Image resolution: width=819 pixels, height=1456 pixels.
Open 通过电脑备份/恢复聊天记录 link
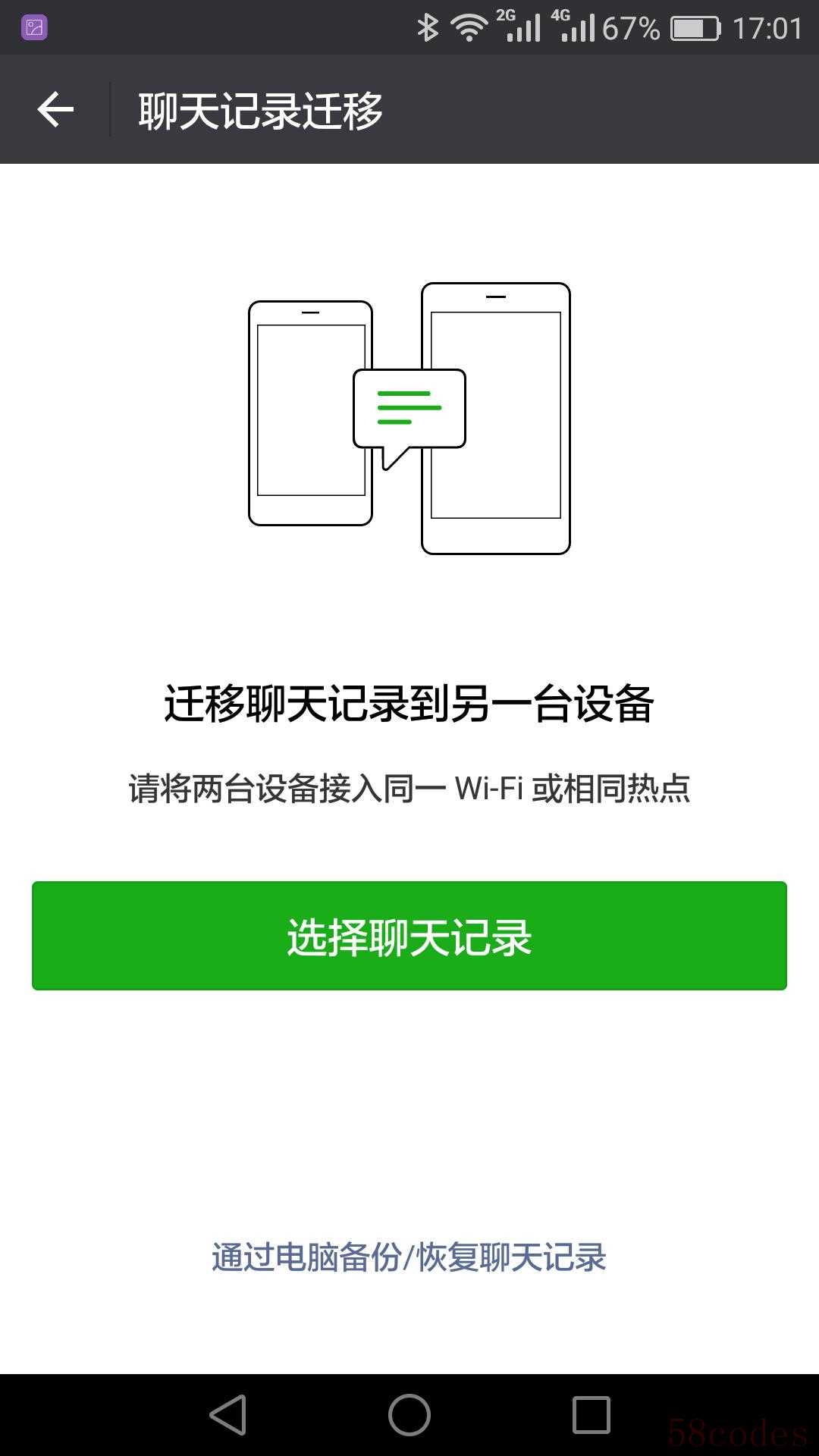click(x=409, y=1257)
